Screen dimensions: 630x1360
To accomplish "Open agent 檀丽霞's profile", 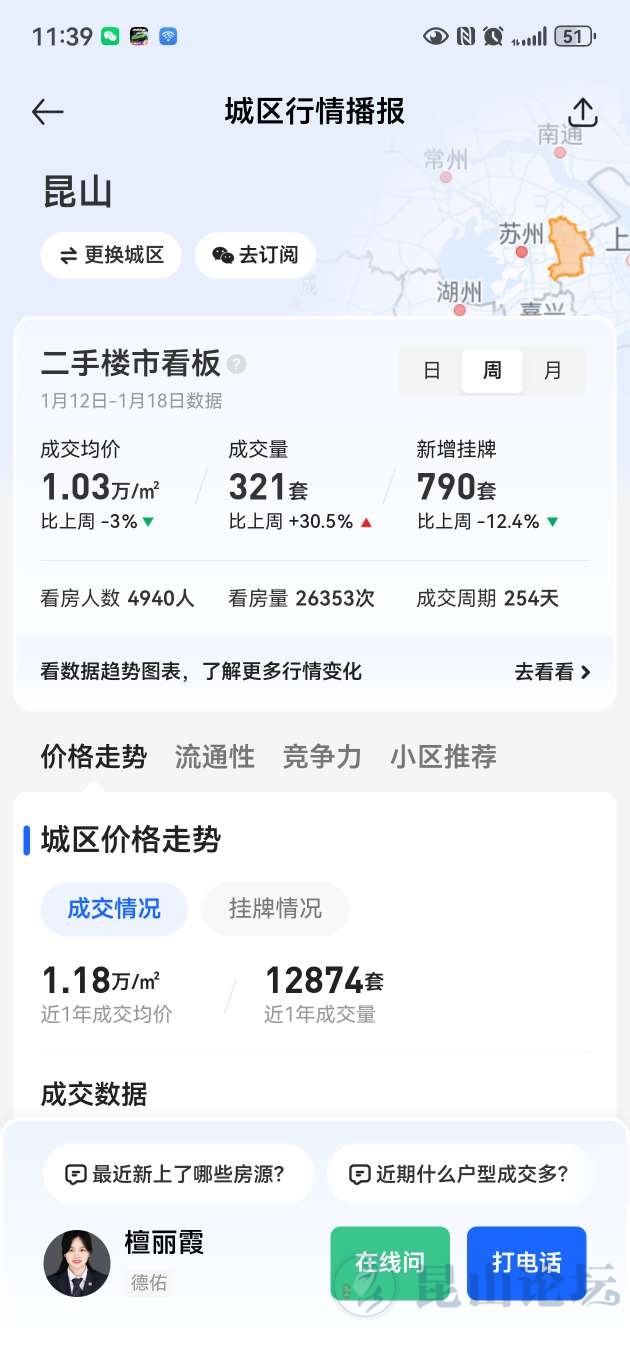I will [78, 1263].
